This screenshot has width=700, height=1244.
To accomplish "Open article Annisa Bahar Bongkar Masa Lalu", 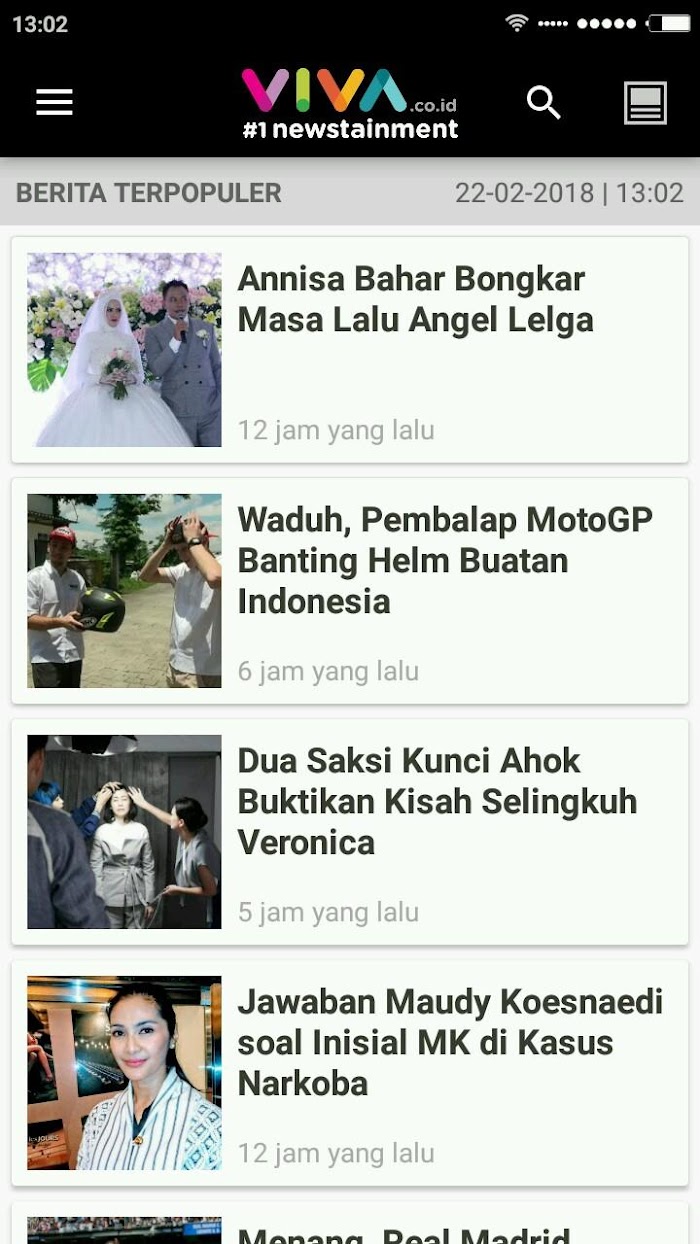I will (x=415, y=300).
